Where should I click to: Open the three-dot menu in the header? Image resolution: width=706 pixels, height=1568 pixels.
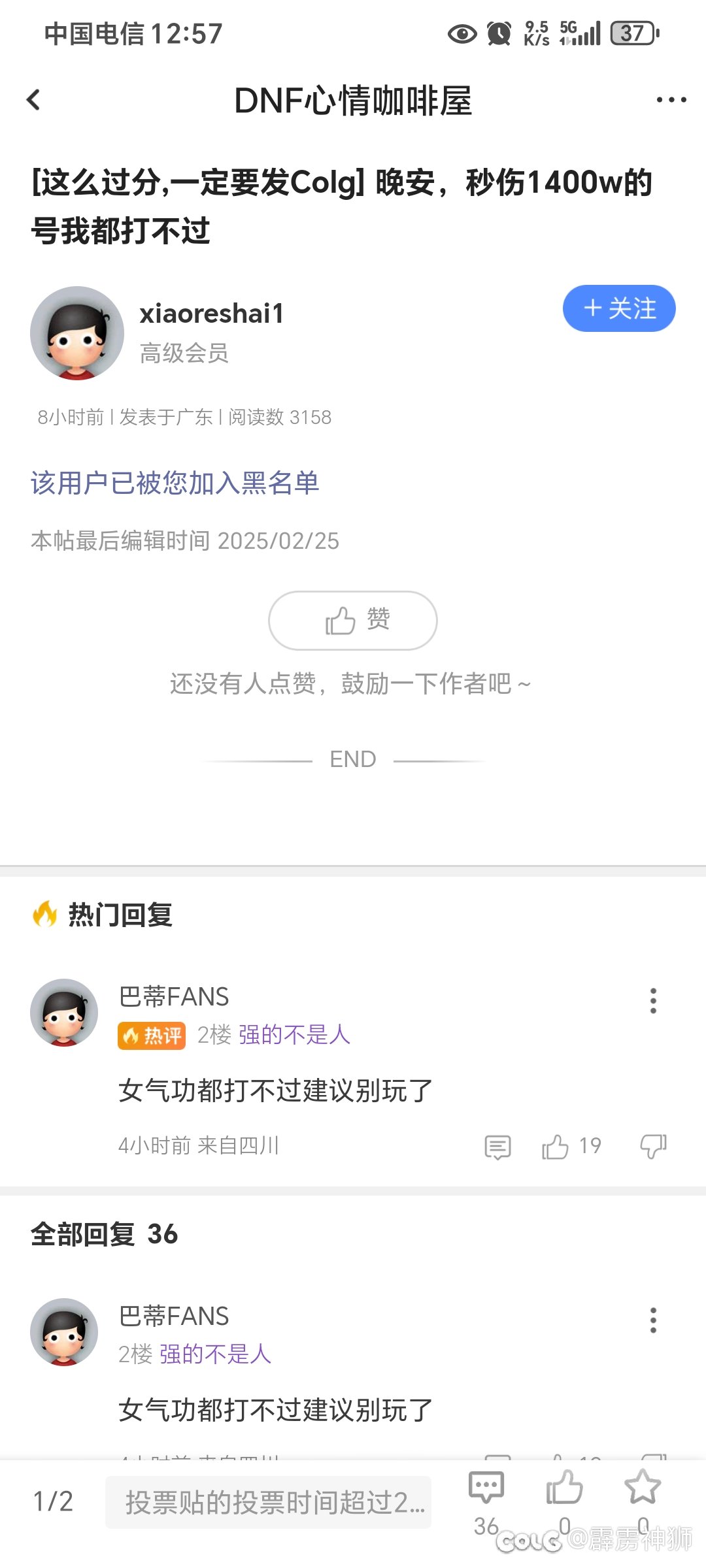[671, 100]
